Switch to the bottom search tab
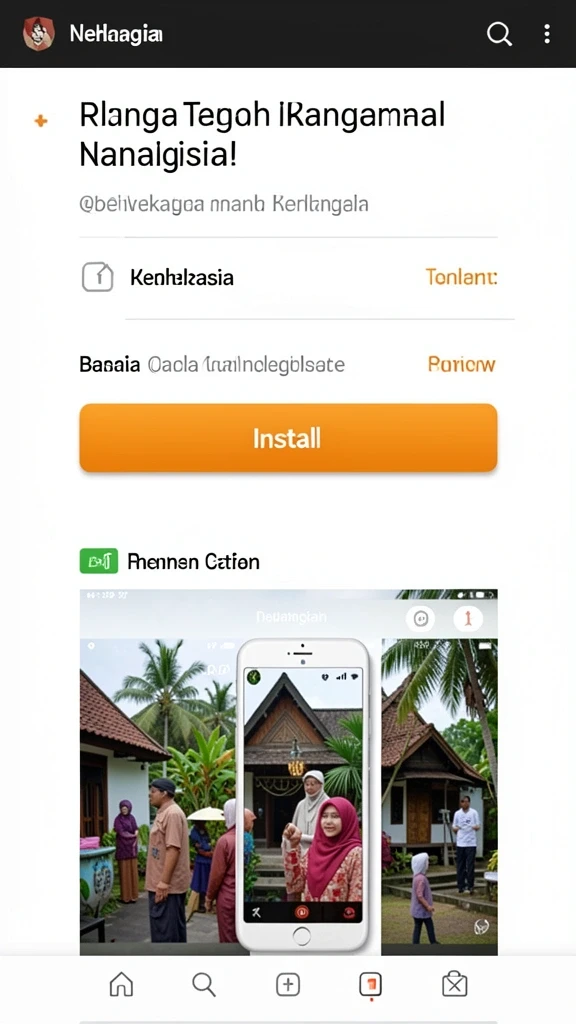Screen dimensions: 576x1024 204,984
